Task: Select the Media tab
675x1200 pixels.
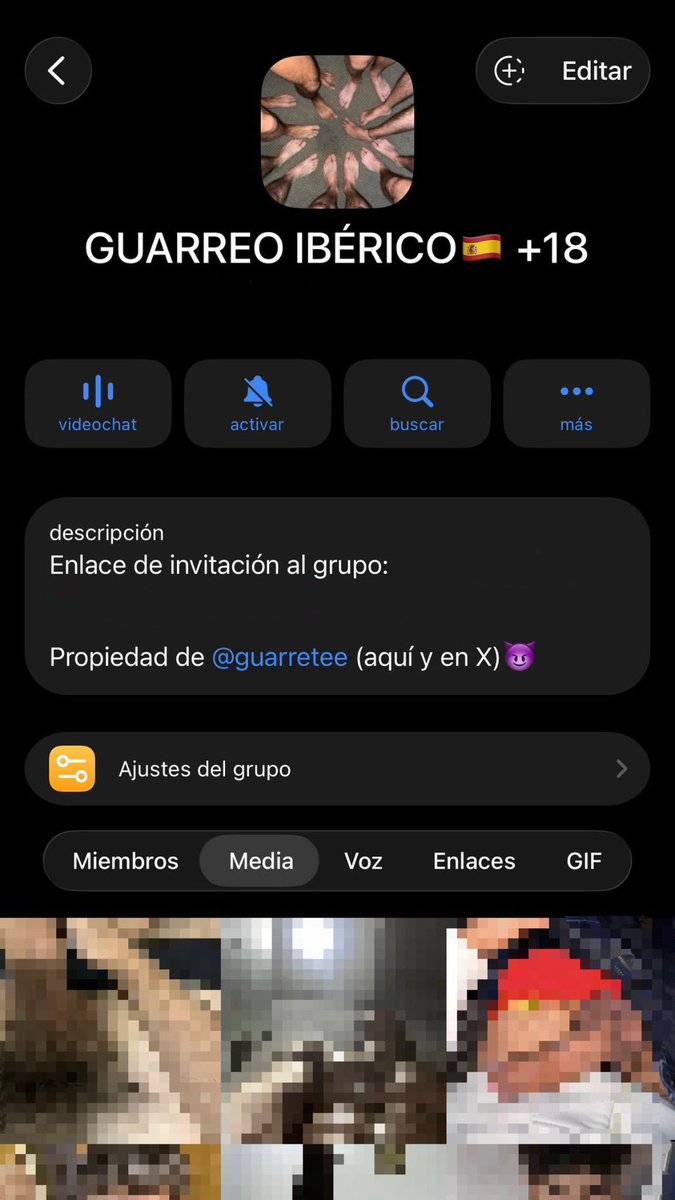Action: click(x=261, y=861)
